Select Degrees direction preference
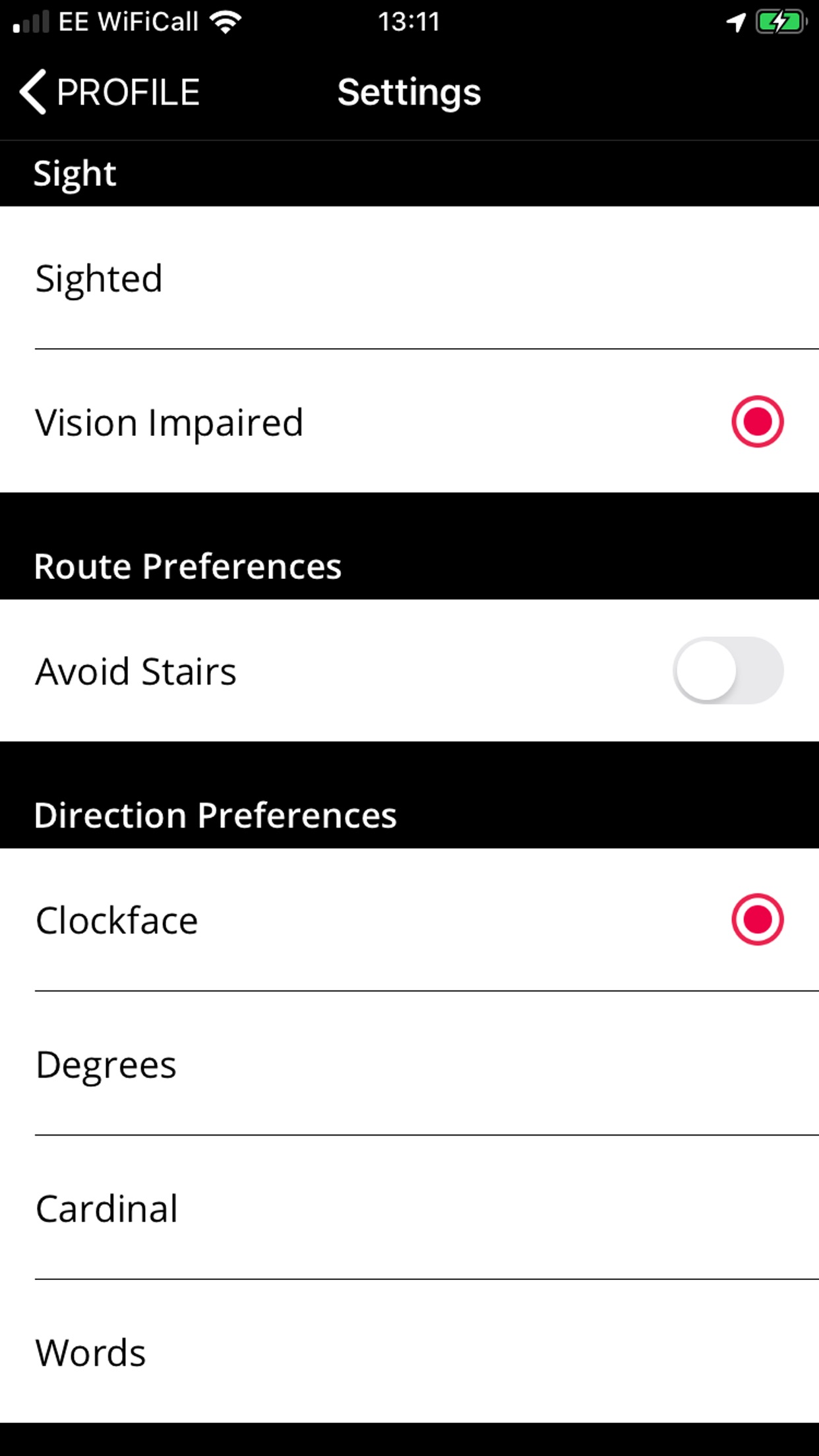This screenshot has height=1456, width=819. point(107,1064)
